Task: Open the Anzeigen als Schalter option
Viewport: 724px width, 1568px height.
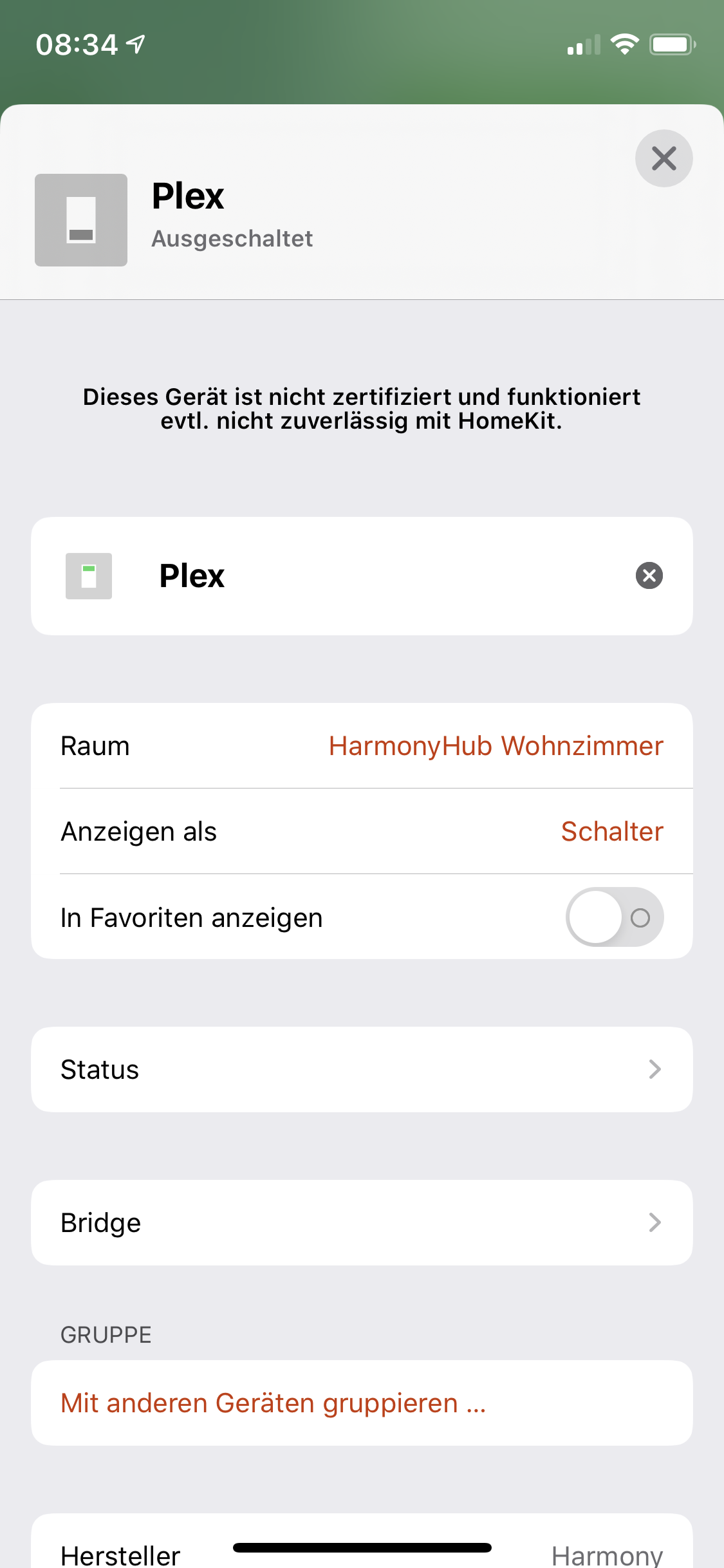Action: [611, 832]
